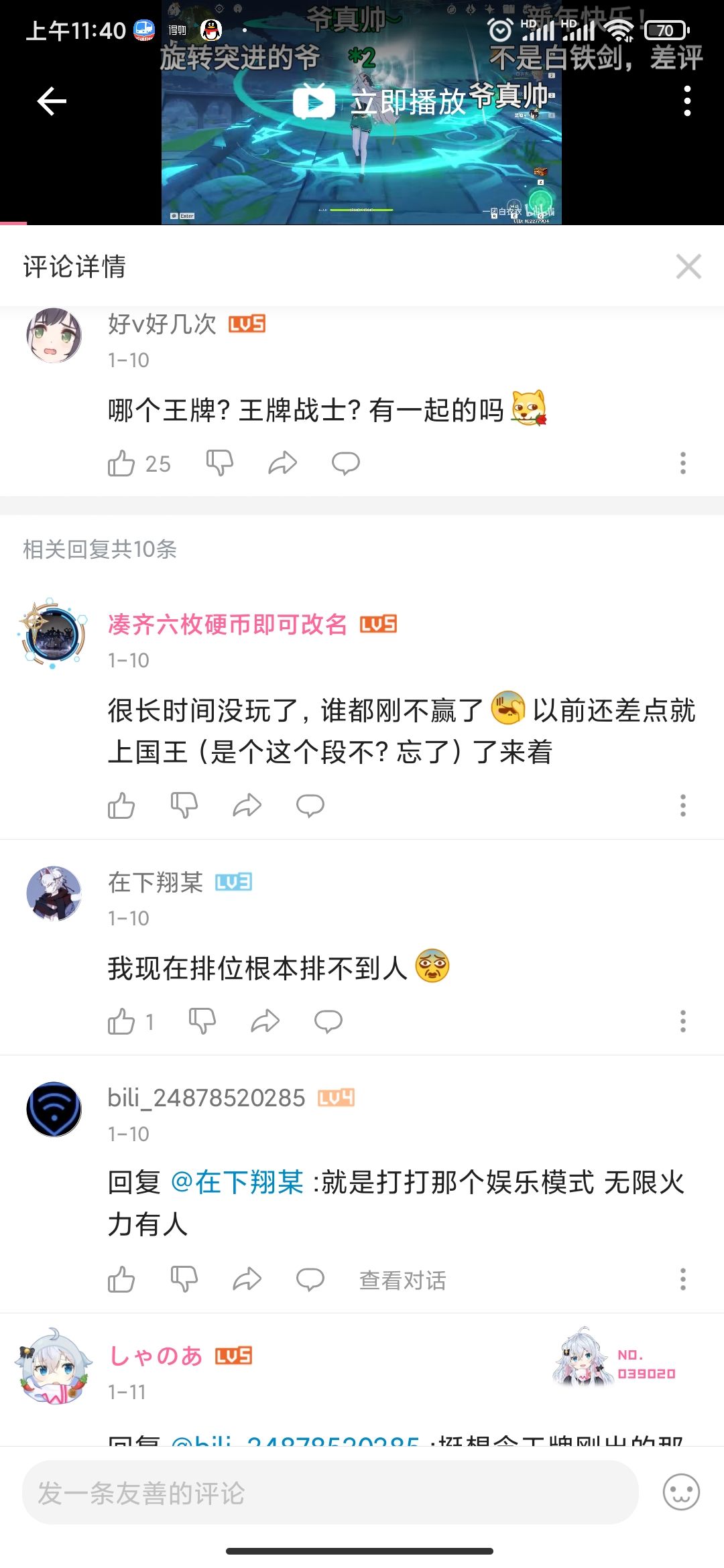Like the reply from 凑齐六枚硬币即可改名
The height and width of the screenshot is (1568, 724).
pos(121,805)
